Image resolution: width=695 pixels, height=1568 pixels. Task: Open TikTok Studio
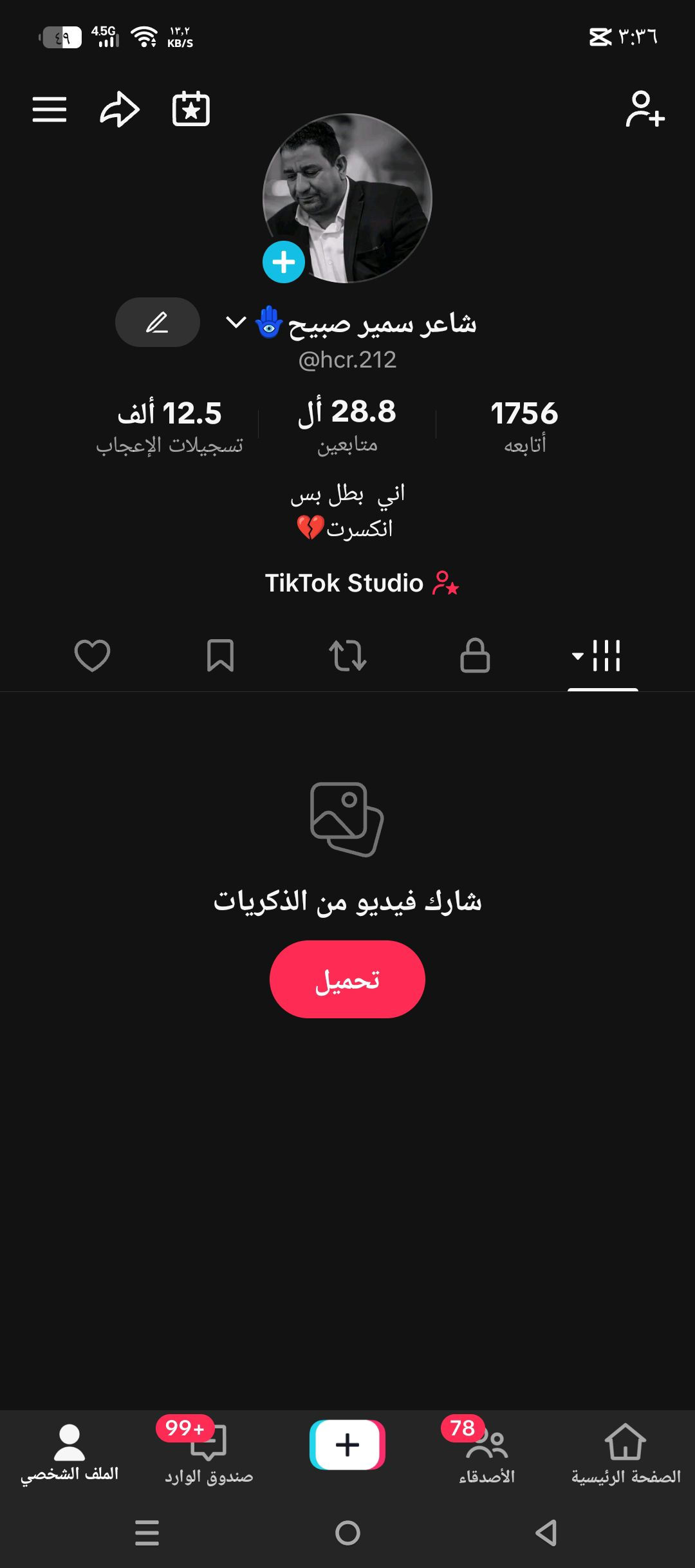(360, 583)
